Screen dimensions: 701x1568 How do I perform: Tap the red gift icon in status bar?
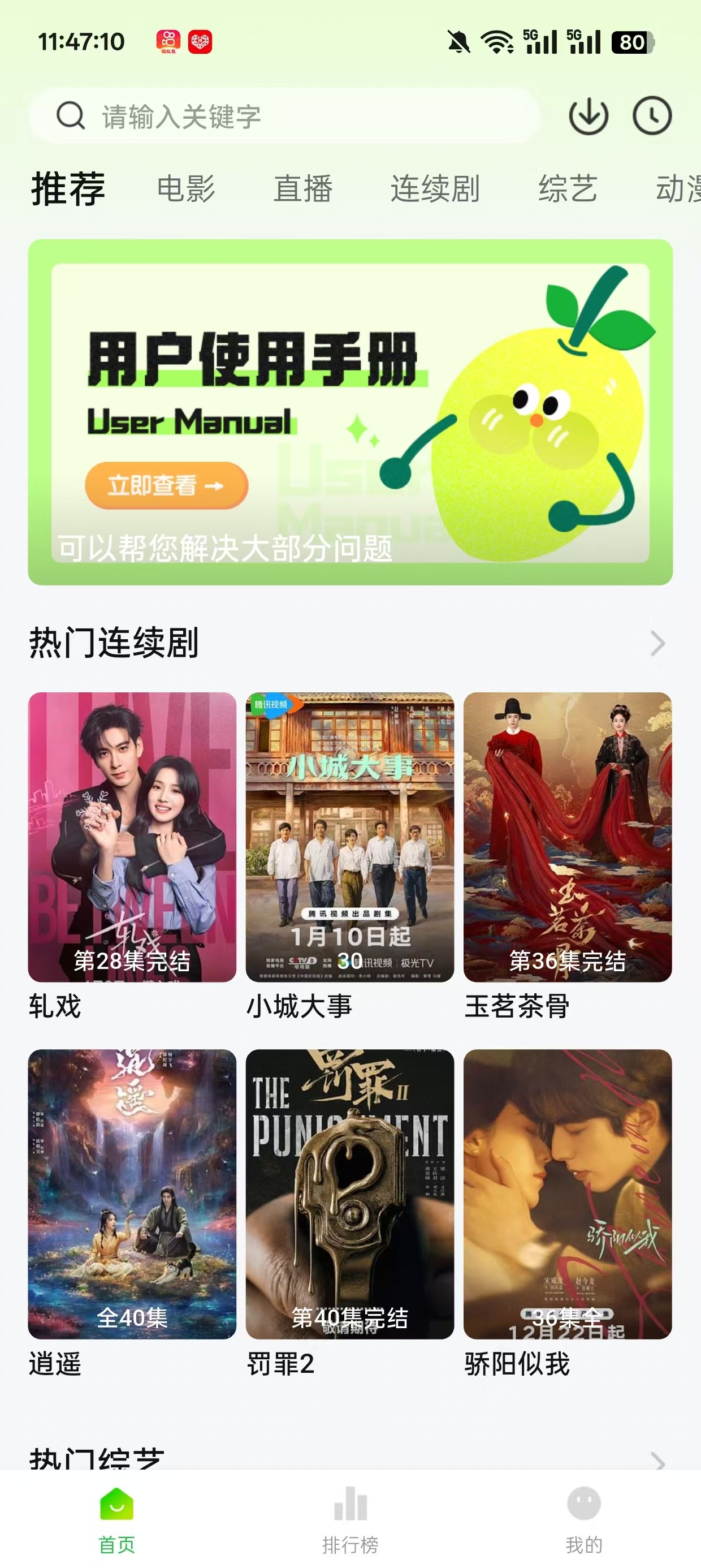pos(201,42)
